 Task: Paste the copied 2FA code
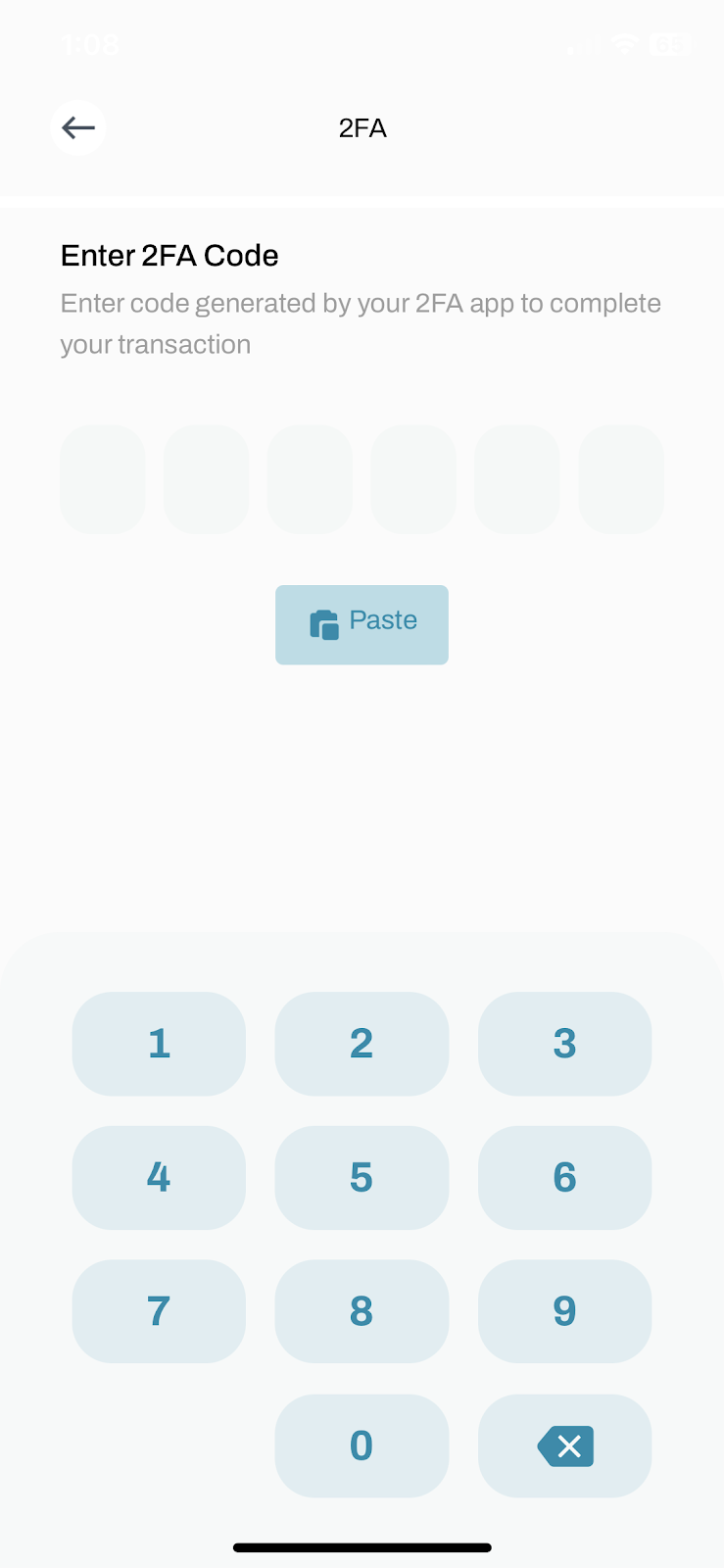click(362, 625)
